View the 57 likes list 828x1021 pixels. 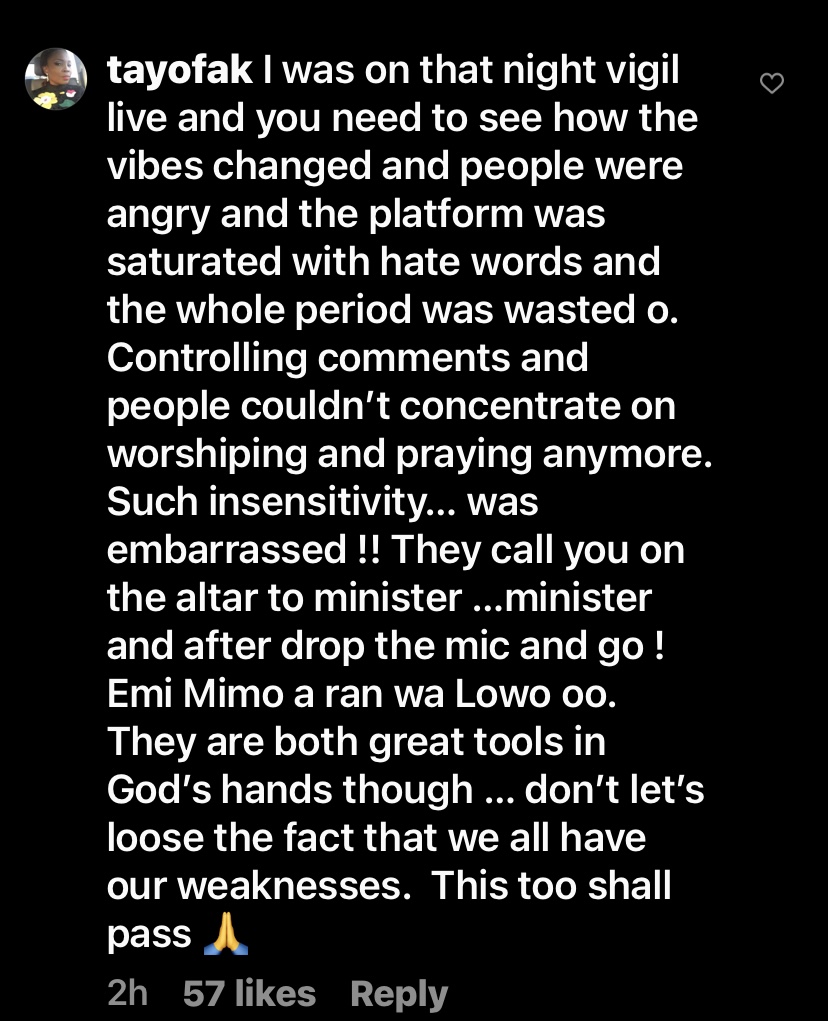[249, 993]
